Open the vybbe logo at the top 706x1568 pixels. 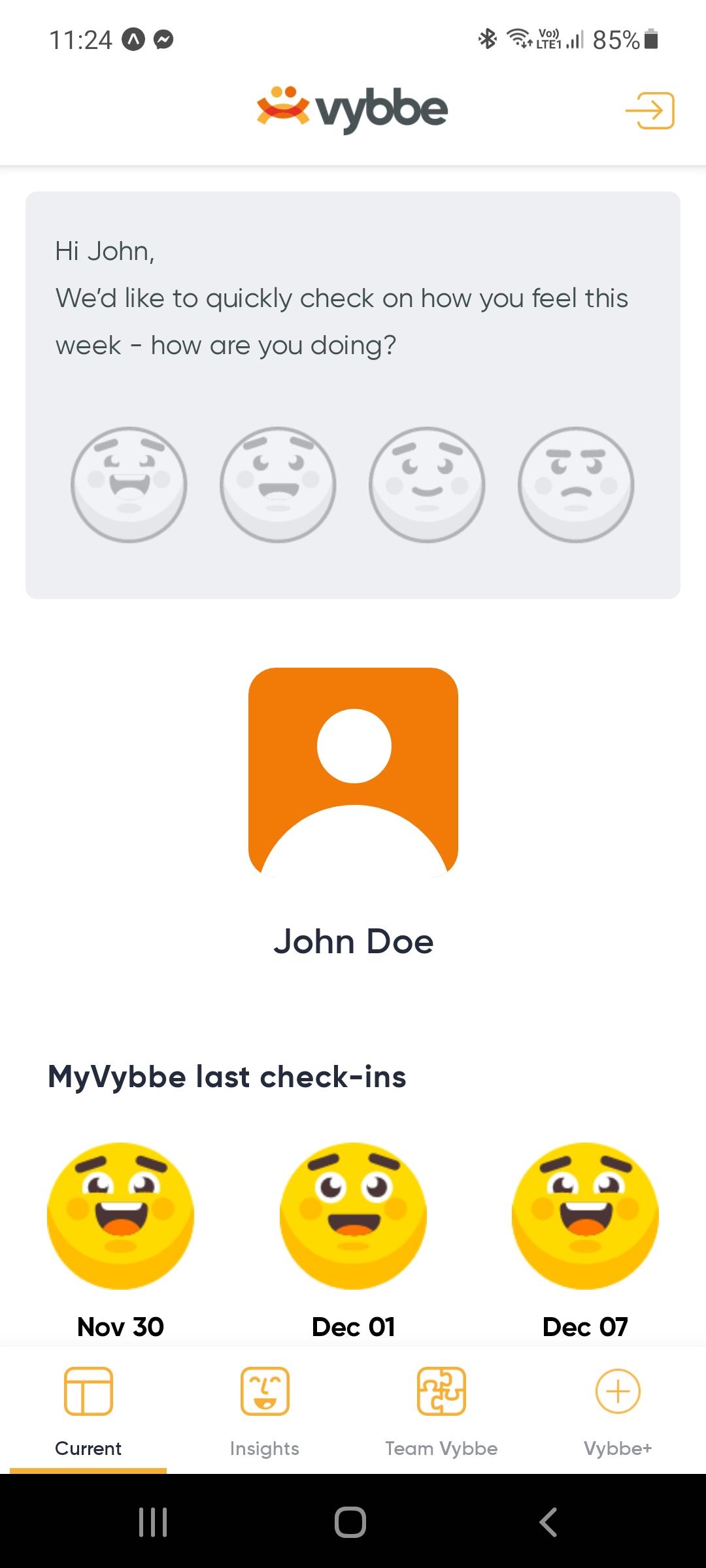click(353, 108)
